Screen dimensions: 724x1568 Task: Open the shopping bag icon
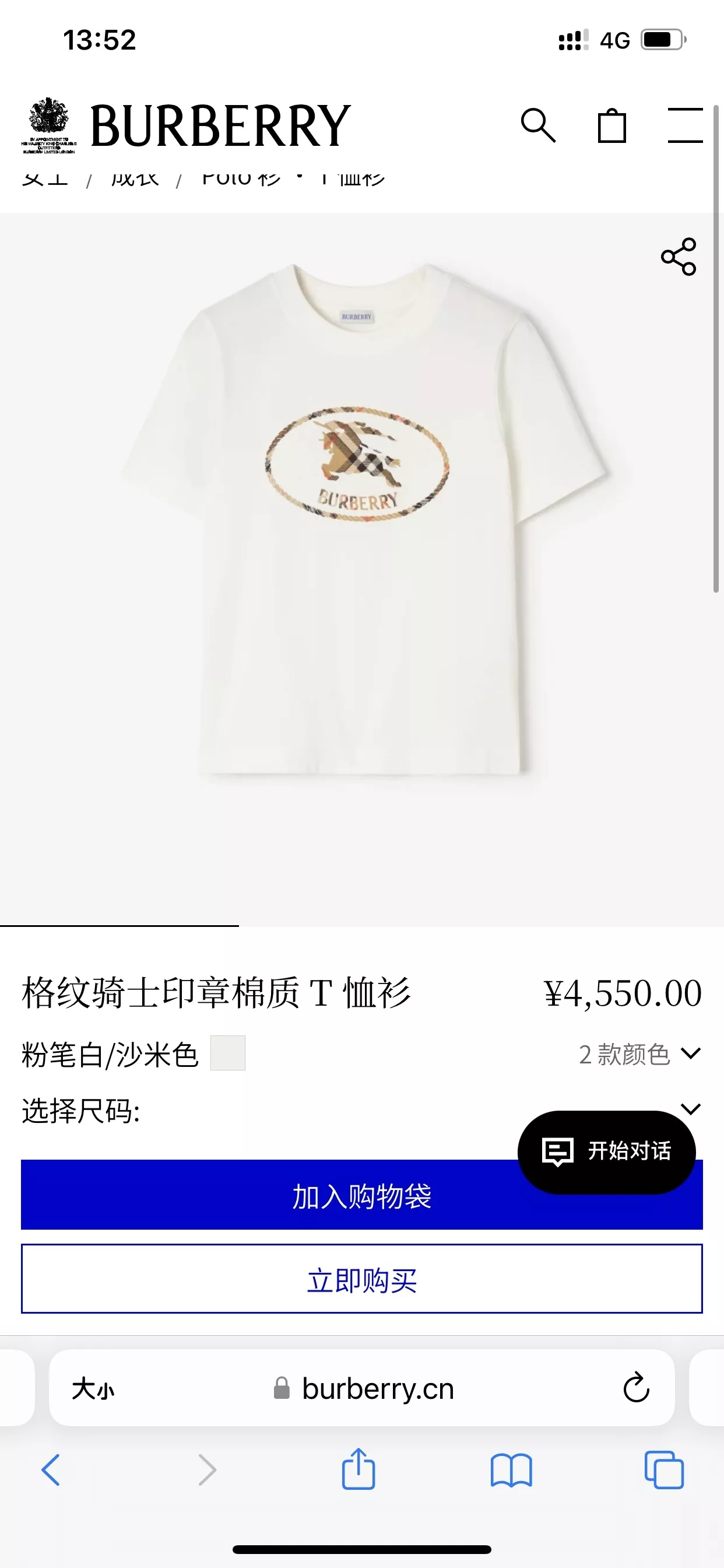coord(611,125)
